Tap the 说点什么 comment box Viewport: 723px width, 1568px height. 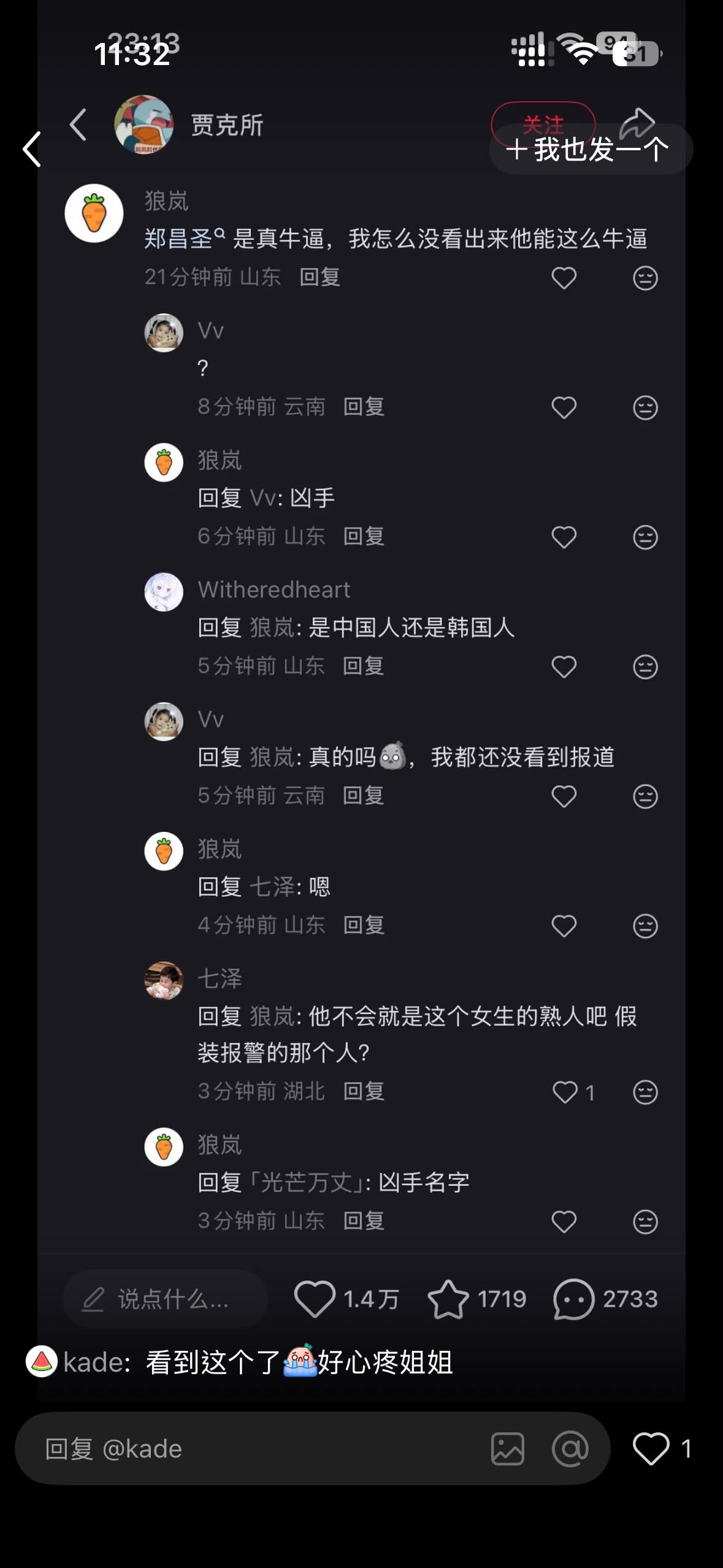pos(166,1299)
